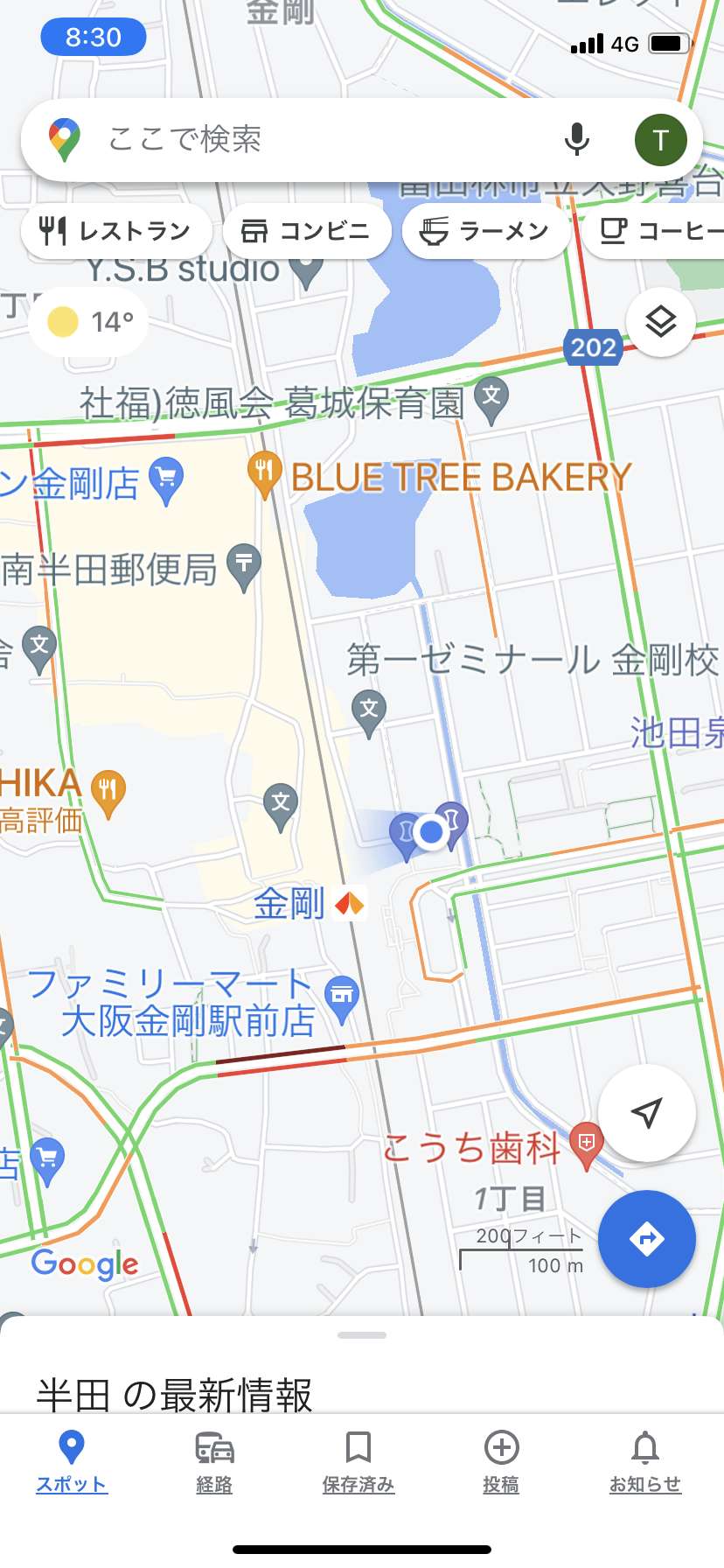724x1568 pixels.
Task: Open the T account avatar
Action: click(x=660, y=140)
